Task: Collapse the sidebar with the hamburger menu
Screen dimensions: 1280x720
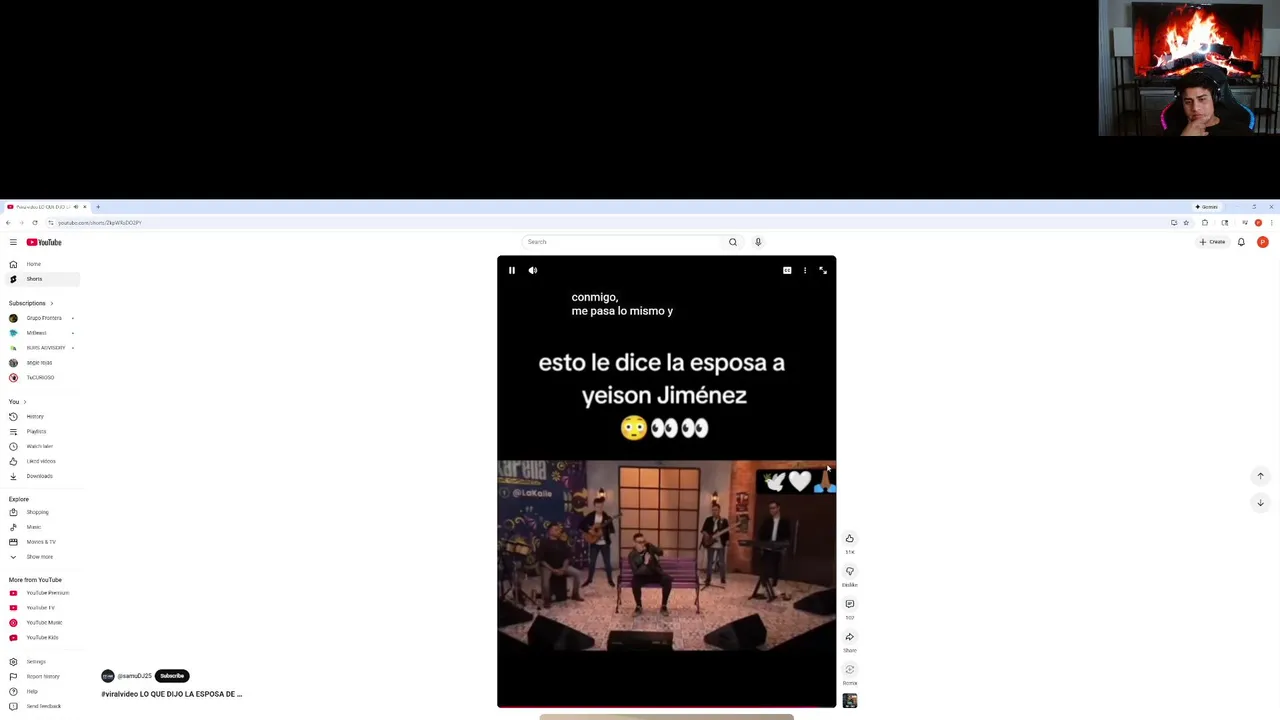Action: pos(13,242)
